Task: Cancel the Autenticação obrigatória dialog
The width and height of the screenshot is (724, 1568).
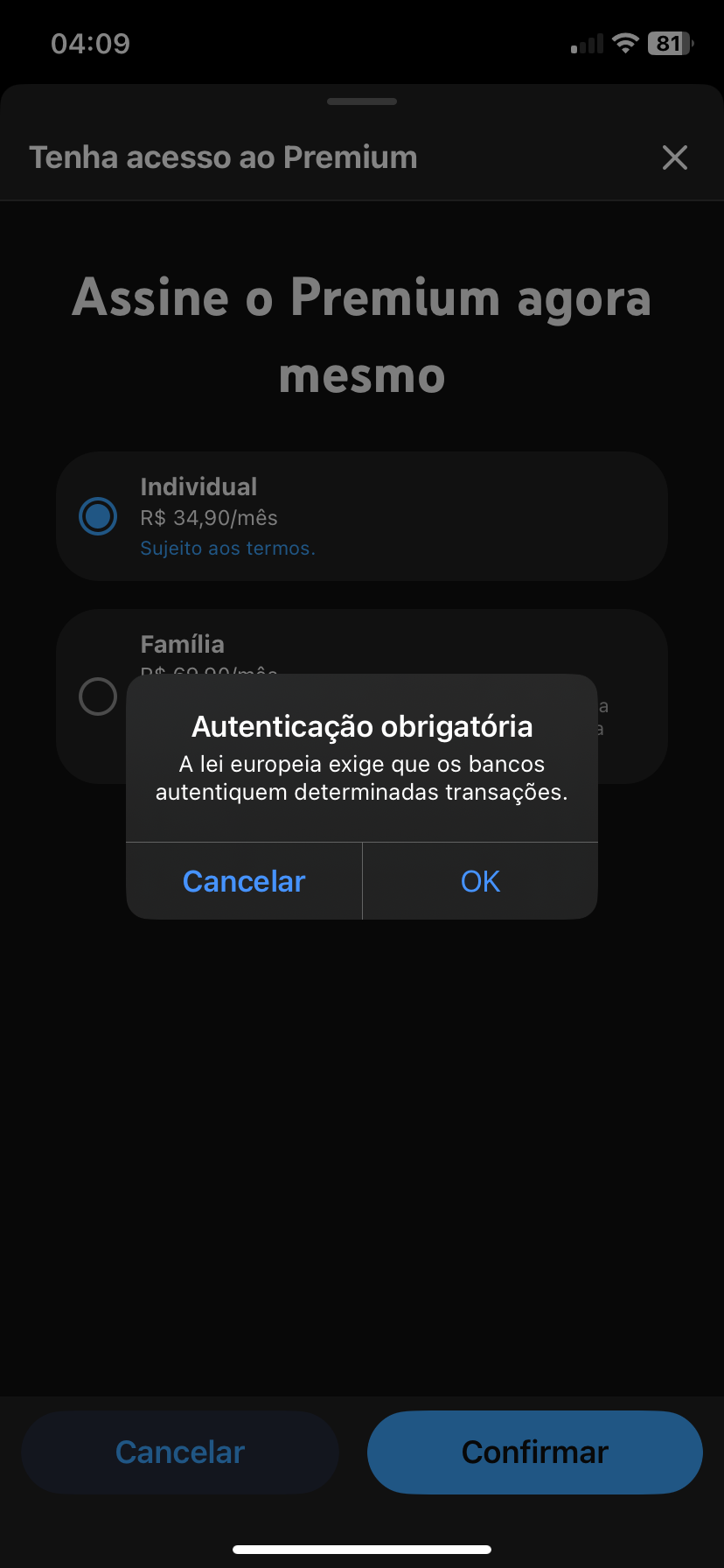Action: (x=244, y=881)
